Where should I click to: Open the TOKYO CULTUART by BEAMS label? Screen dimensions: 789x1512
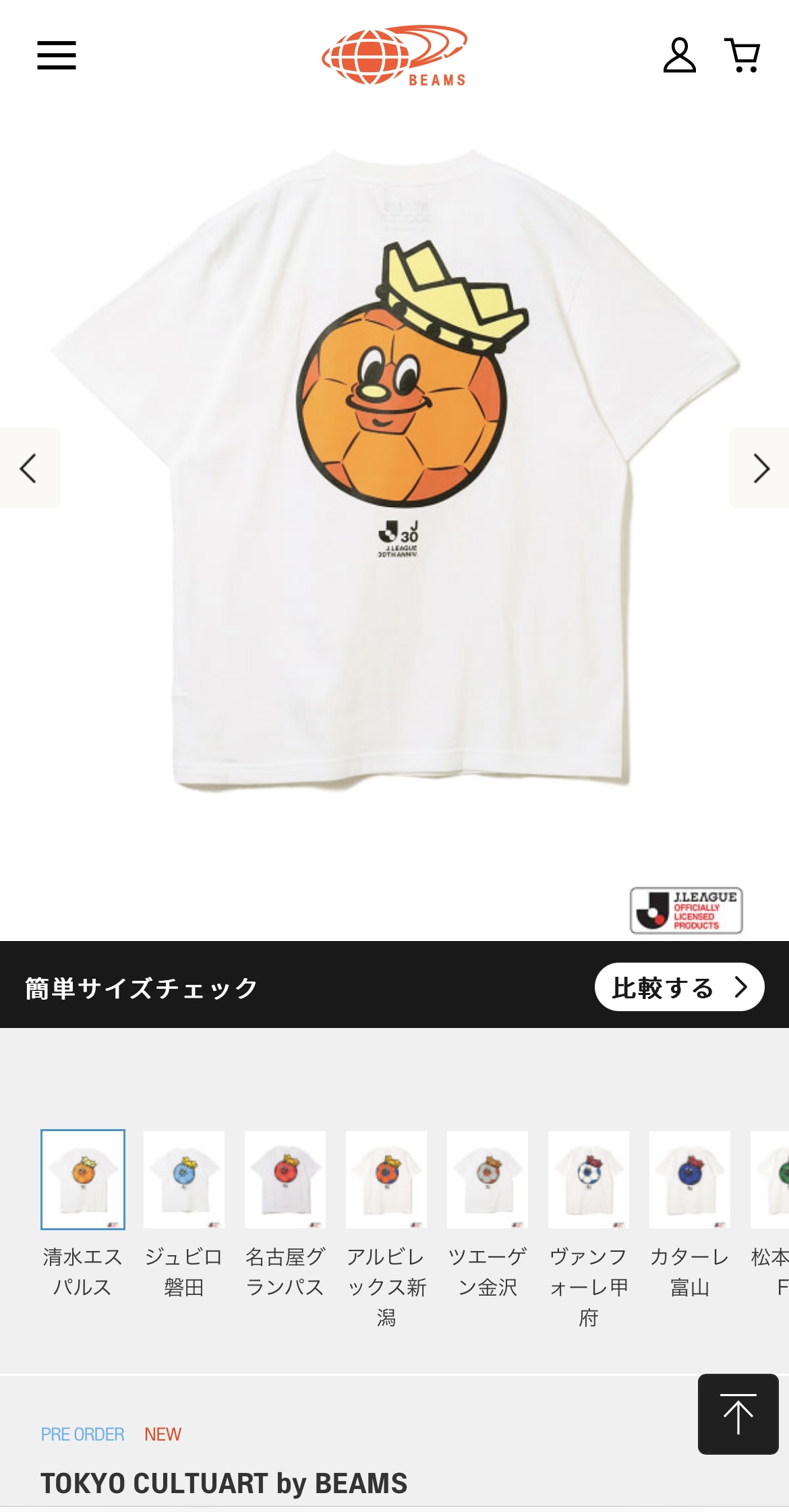[x=224, y=1484]
